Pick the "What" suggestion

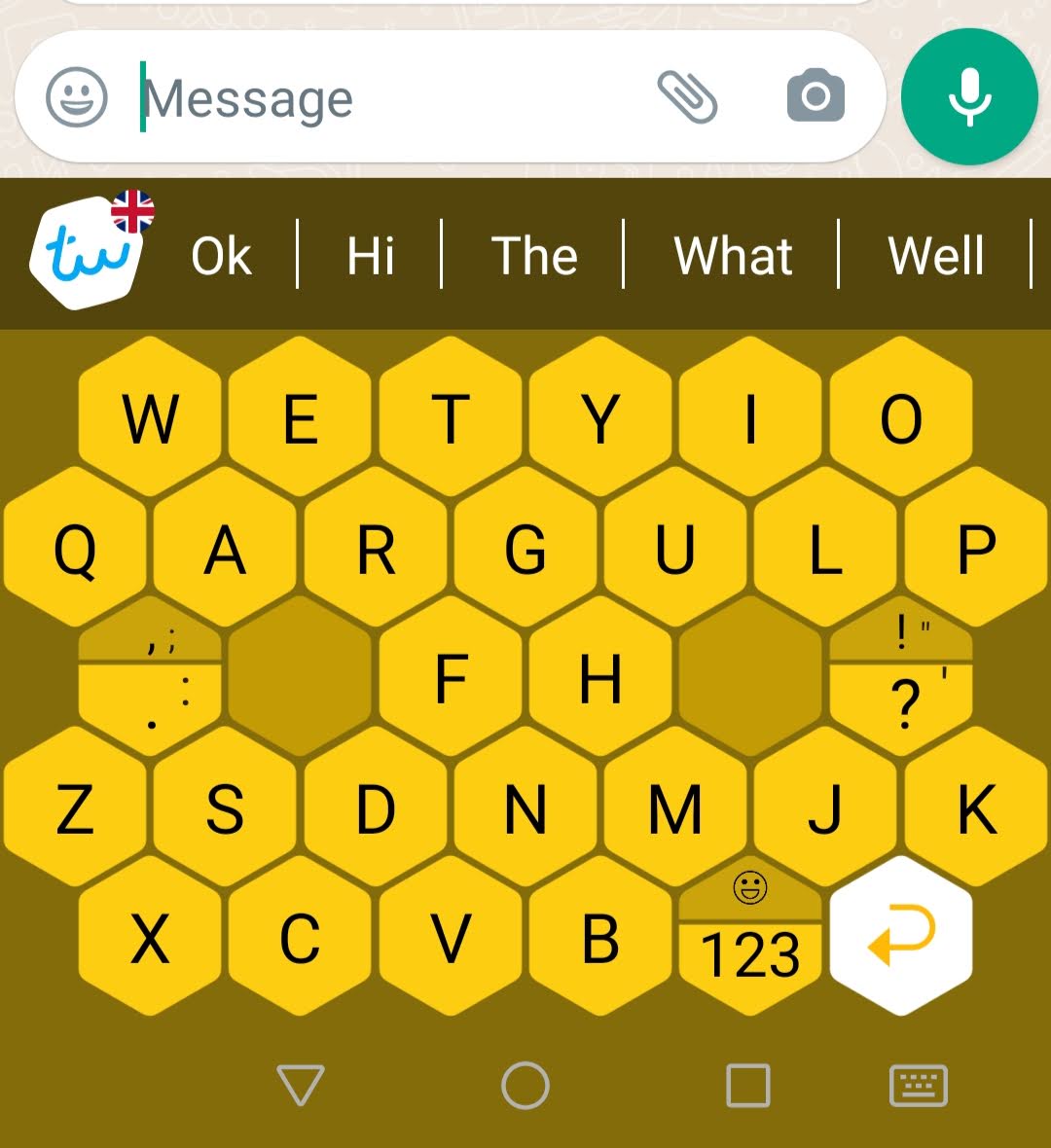733,256
